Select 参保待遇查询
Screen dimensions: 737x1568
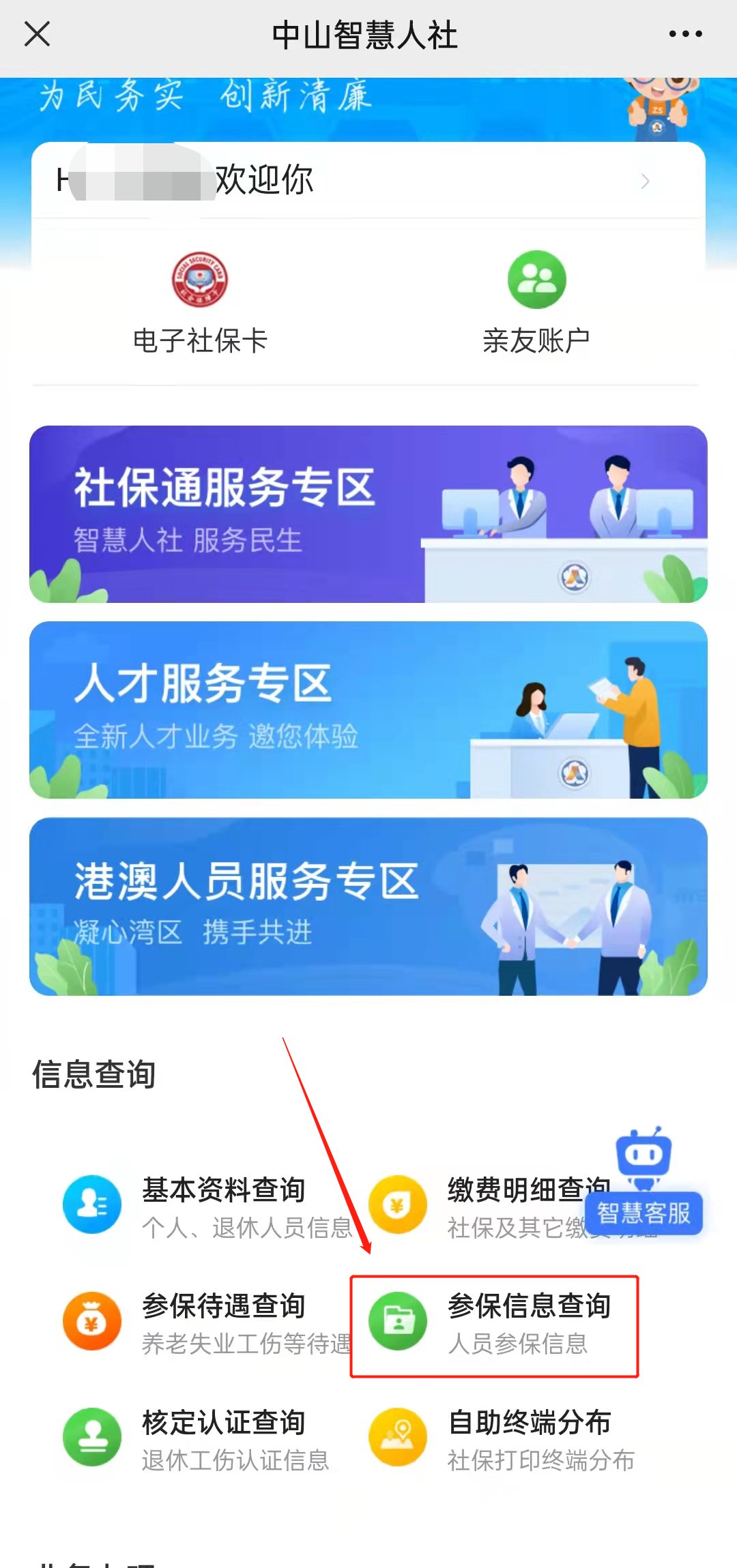(x=205, y=1322)
